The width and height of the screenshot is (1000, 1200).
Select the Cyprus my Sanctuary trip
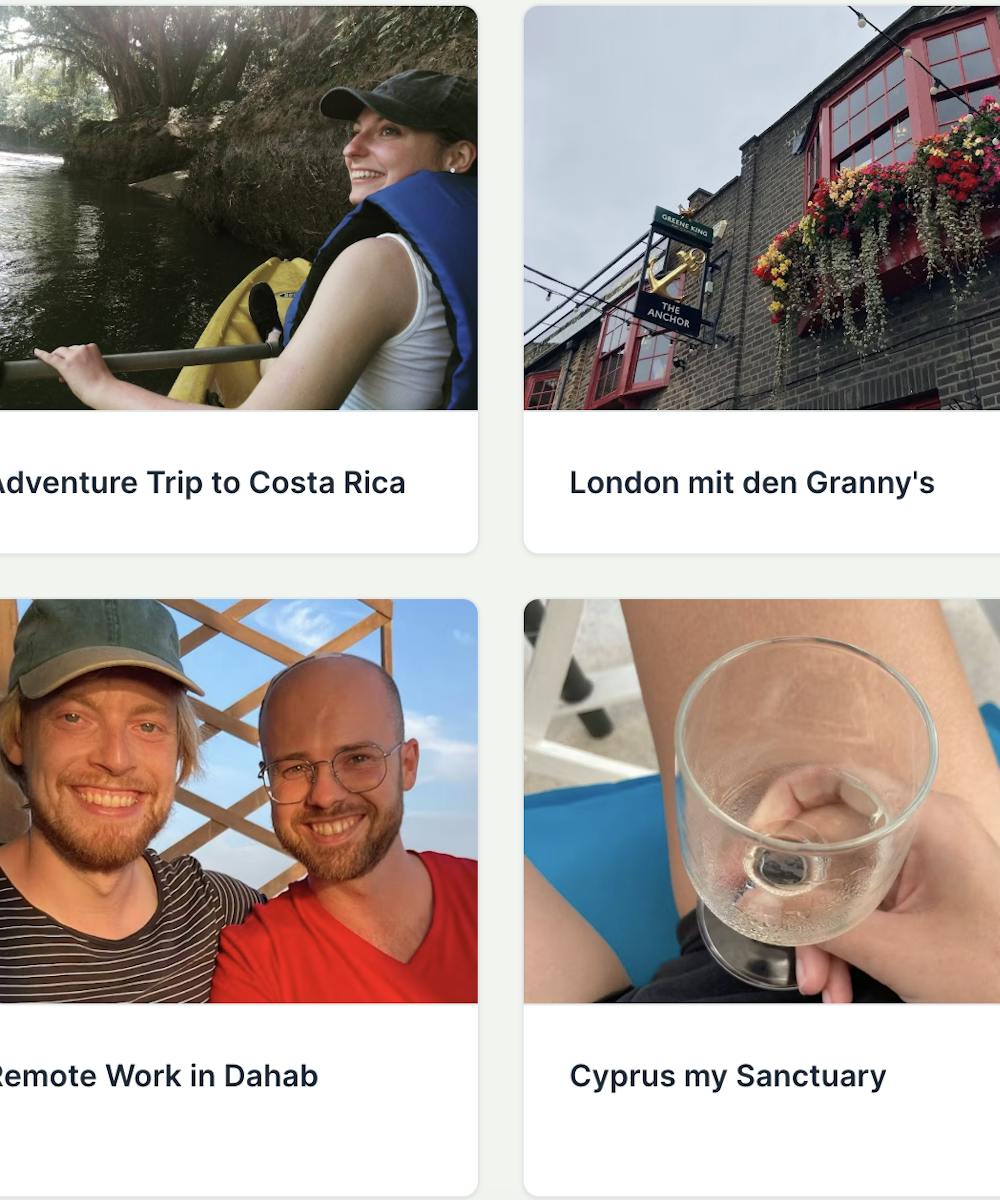pyautogui.click(x=728, y=1076)
